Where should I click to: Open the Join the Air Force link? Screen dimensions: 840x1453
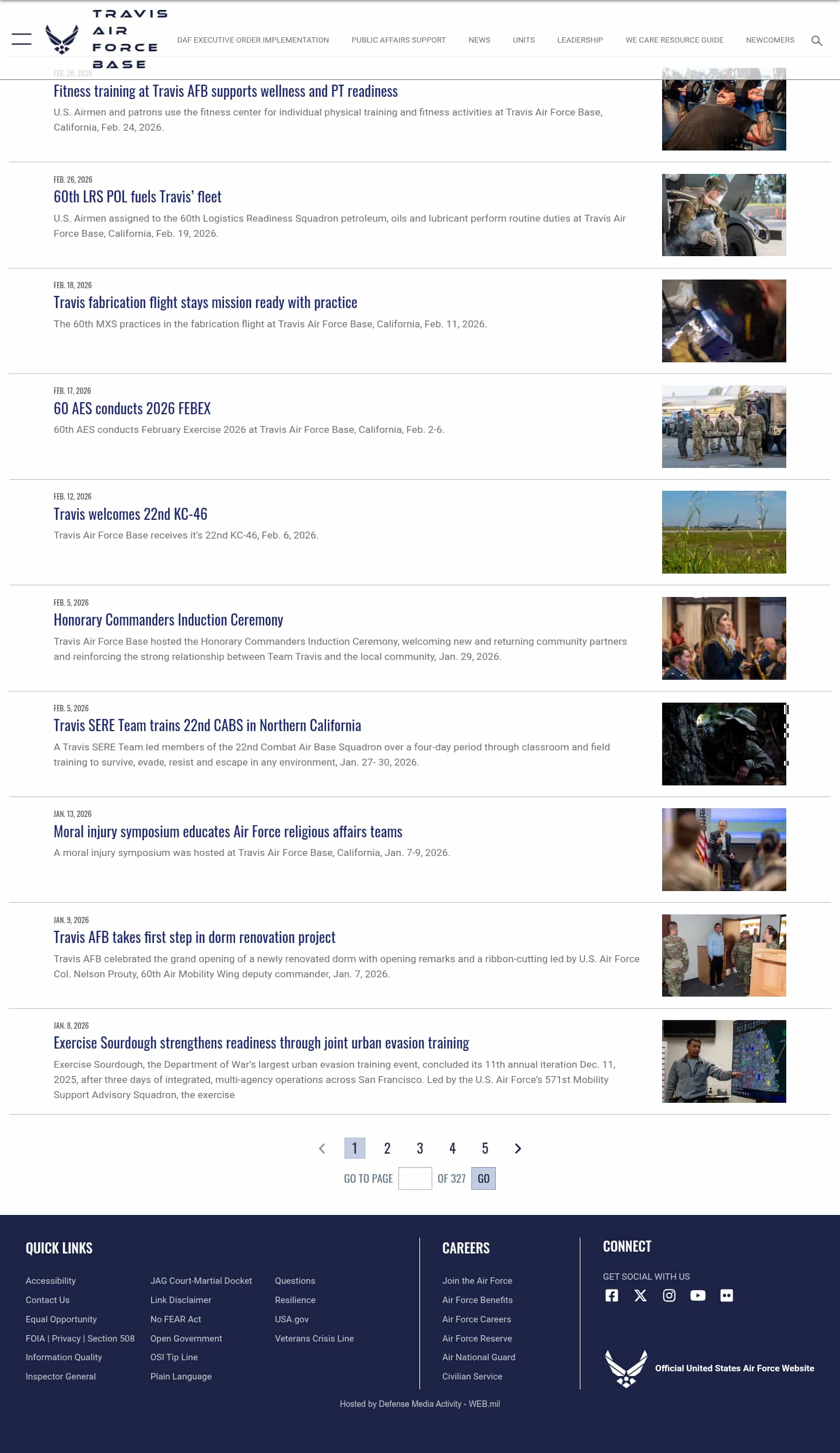pyautogui.click(x=477, y=1280)
